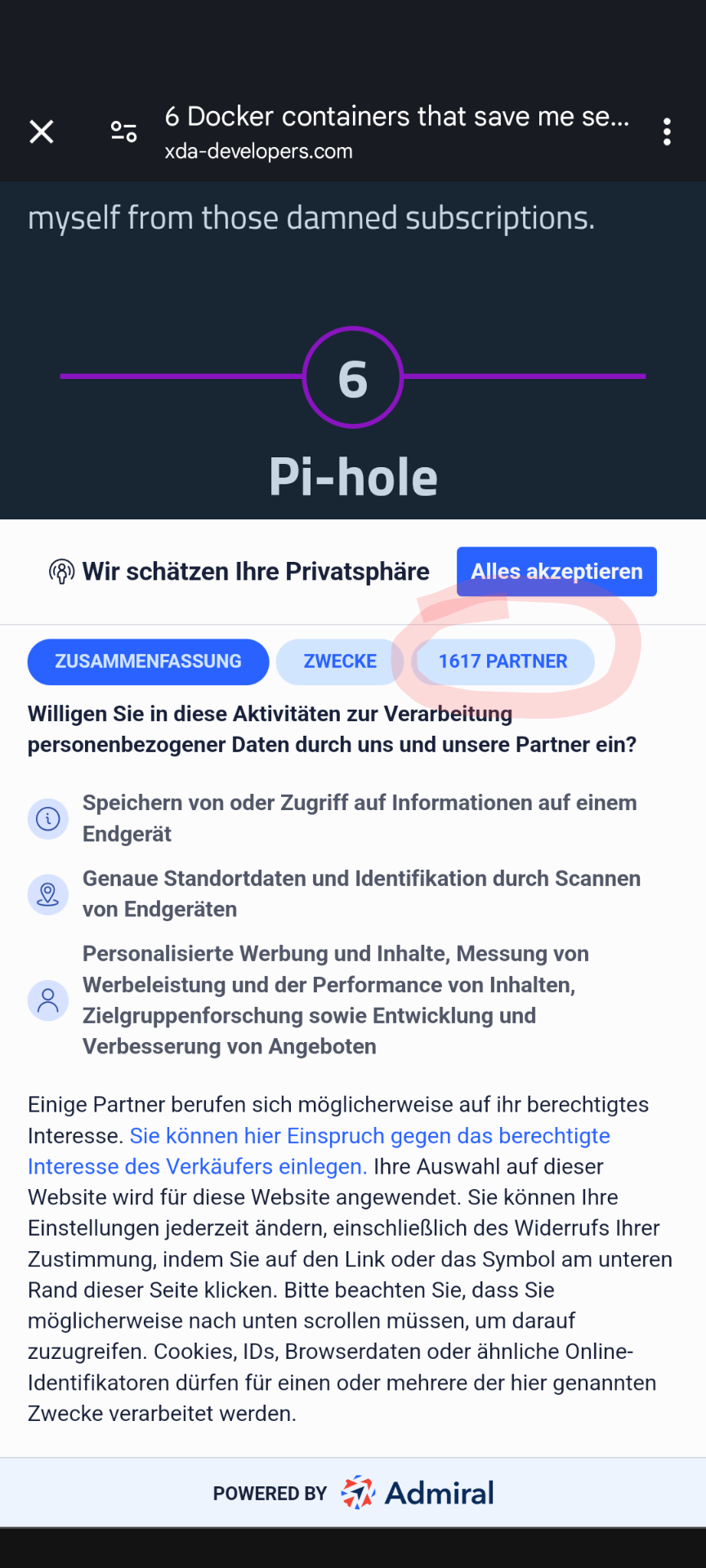Select the Zusammenfassung tab
This screenshot has width=706, height=1568.
coord(148,661)
